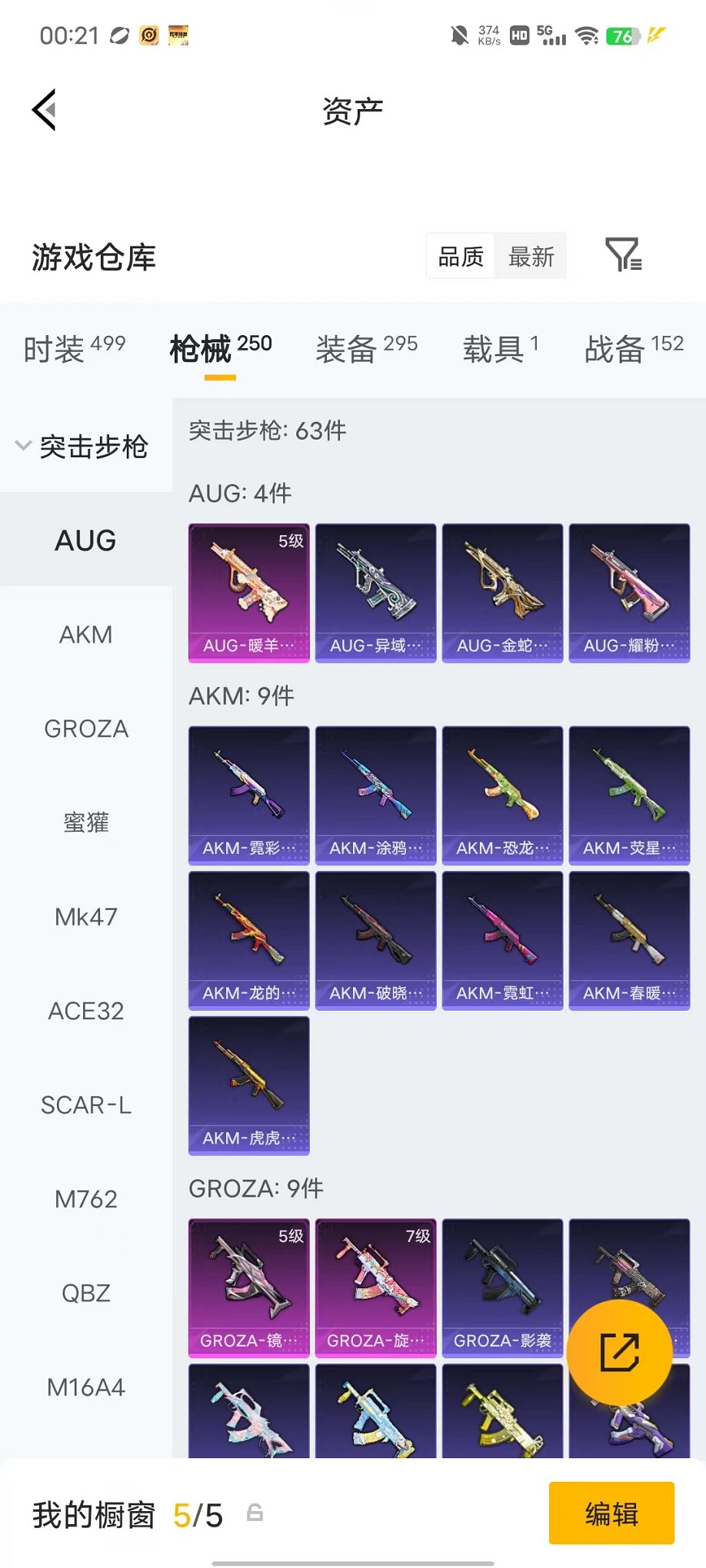Screen dimensions: 706x1568
Task: Sort items by 最新
Action: tap(531, 257)
